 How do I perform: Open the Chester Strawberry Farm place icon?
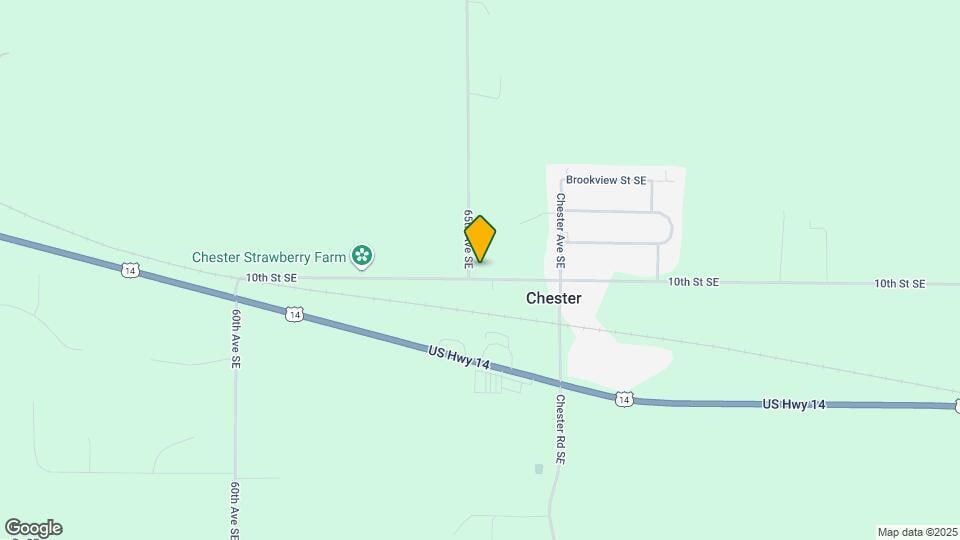362,257
